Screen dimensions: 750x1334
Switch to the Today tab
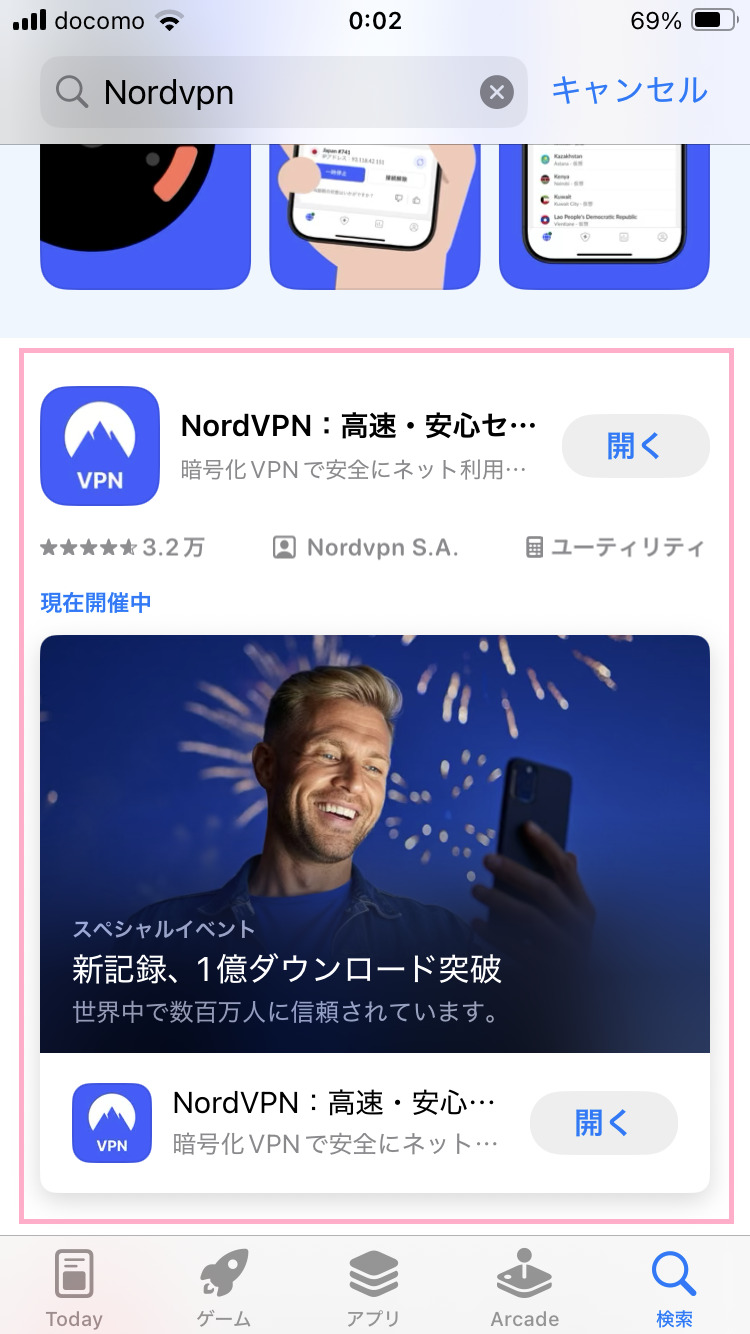(75, 1287)
